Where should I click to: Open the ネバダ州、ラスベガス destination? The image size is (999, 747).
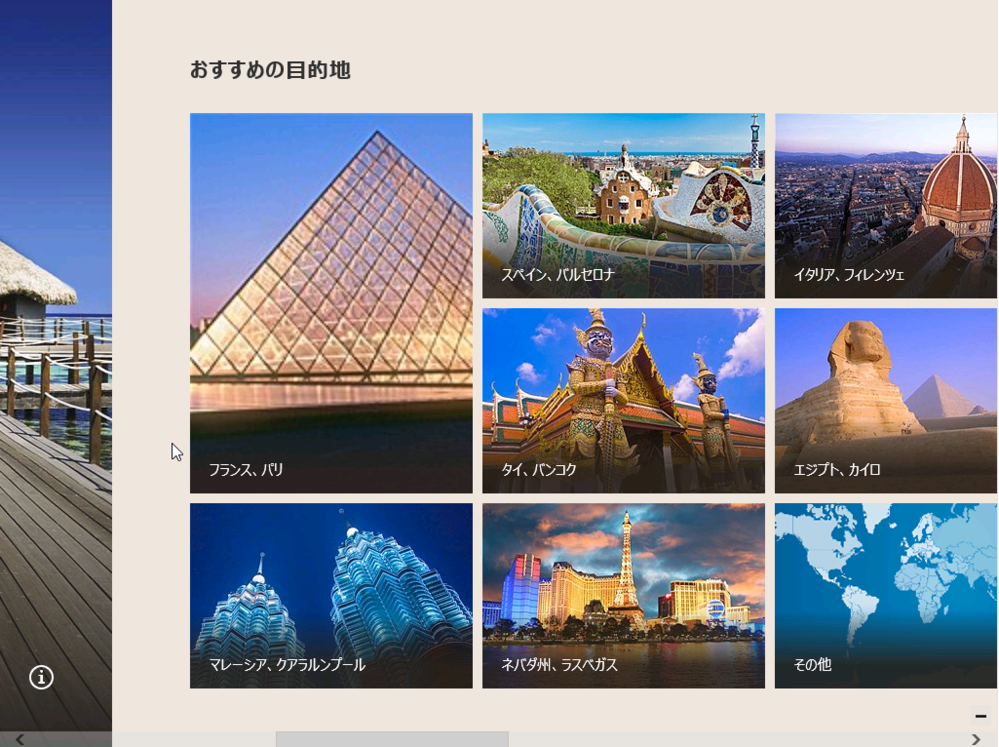click(623, 596)
